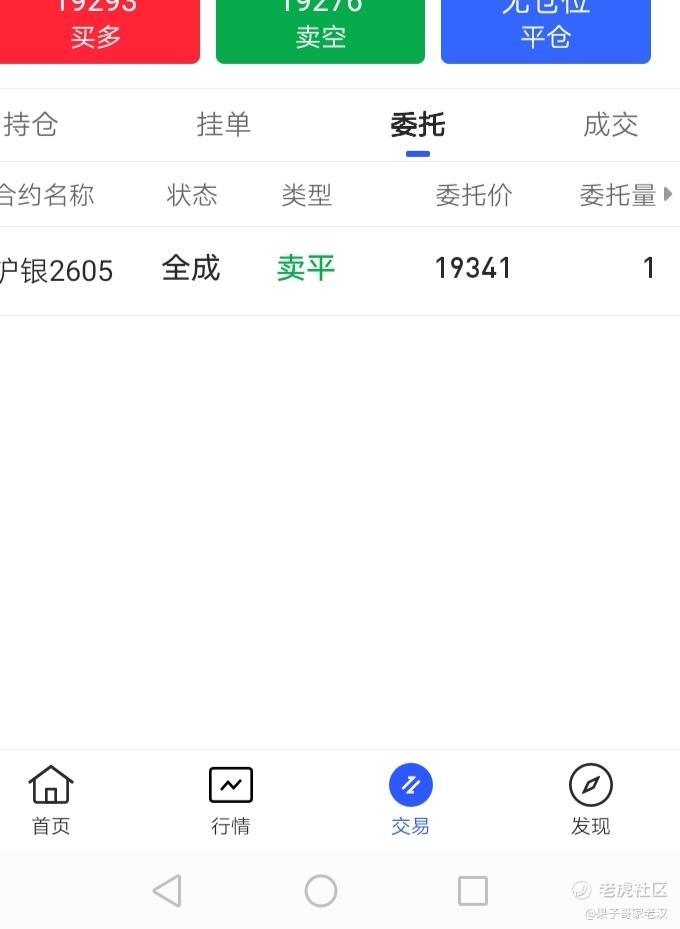680x929 pixels.
Task: Select the 委托 orders tab
Action: pyautogui.click(x=418, y=125)
